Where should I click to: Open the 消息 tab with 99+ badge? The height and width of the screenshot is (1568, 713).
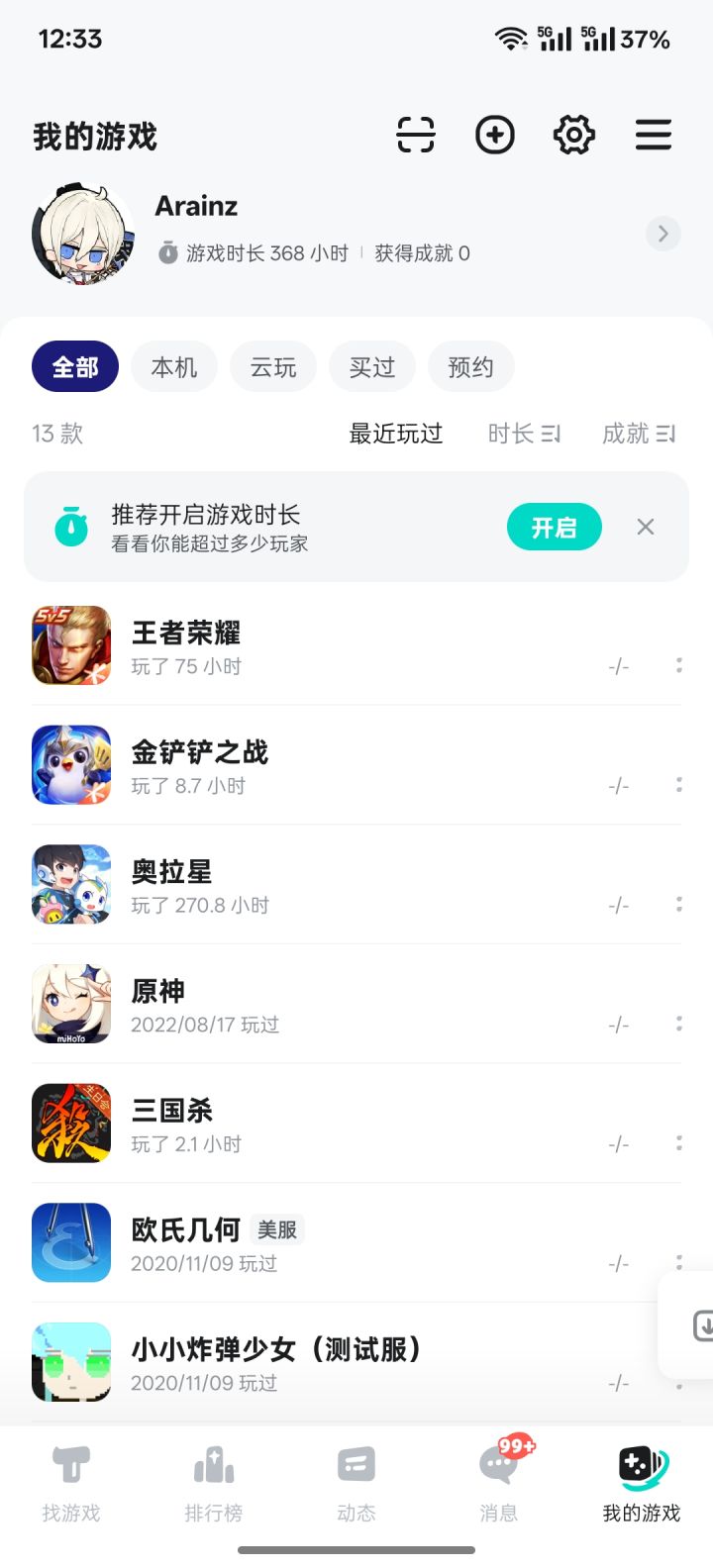click(x=499, y=1483)
